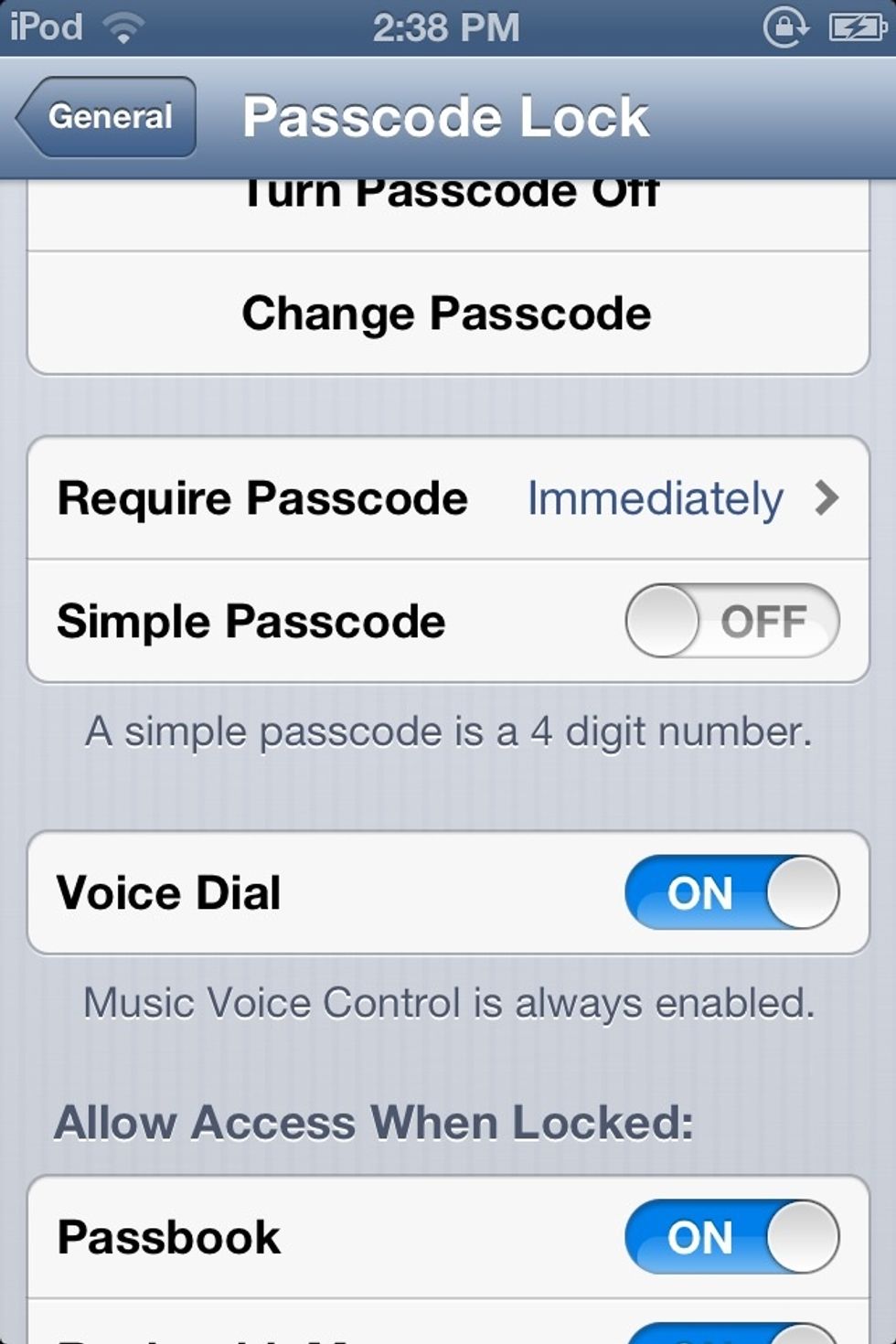Tap the Voice Dial row label
The height and width of the screenshot is (1344, 896).
168,892
